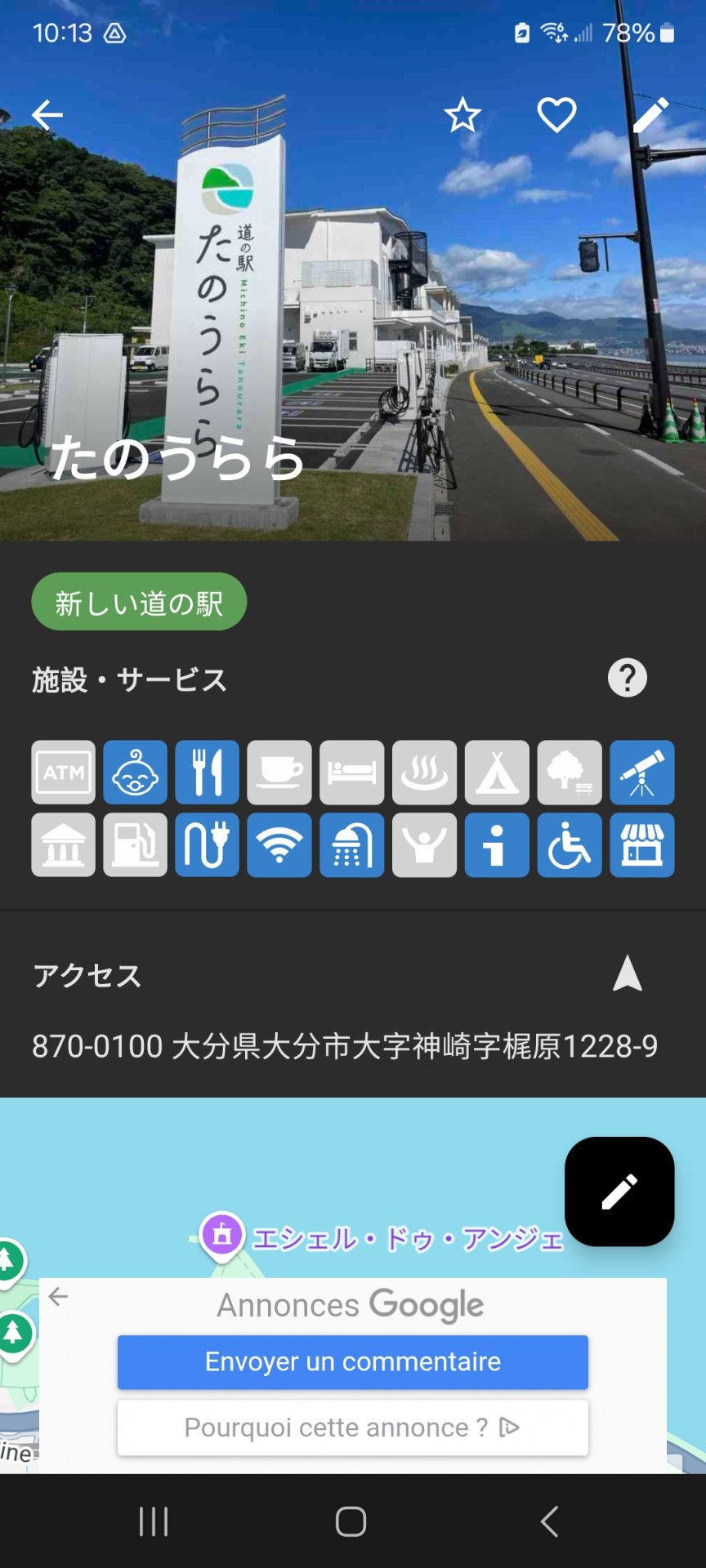
Task: Tap the 新しい道の駅 green chip
Action: click(x=139, y=603)
